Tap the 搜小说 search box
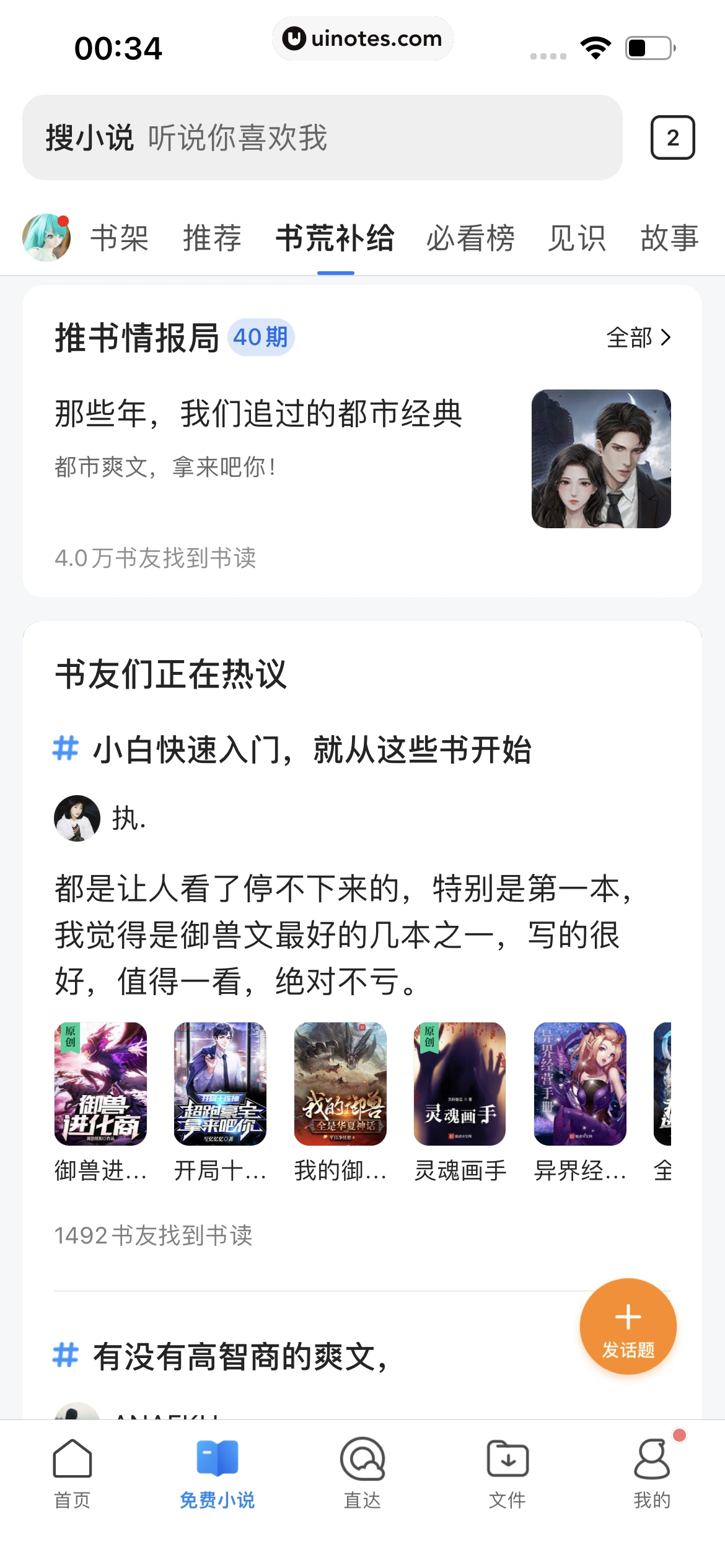Screen dimensions: 725x1568 coord(322,137)
